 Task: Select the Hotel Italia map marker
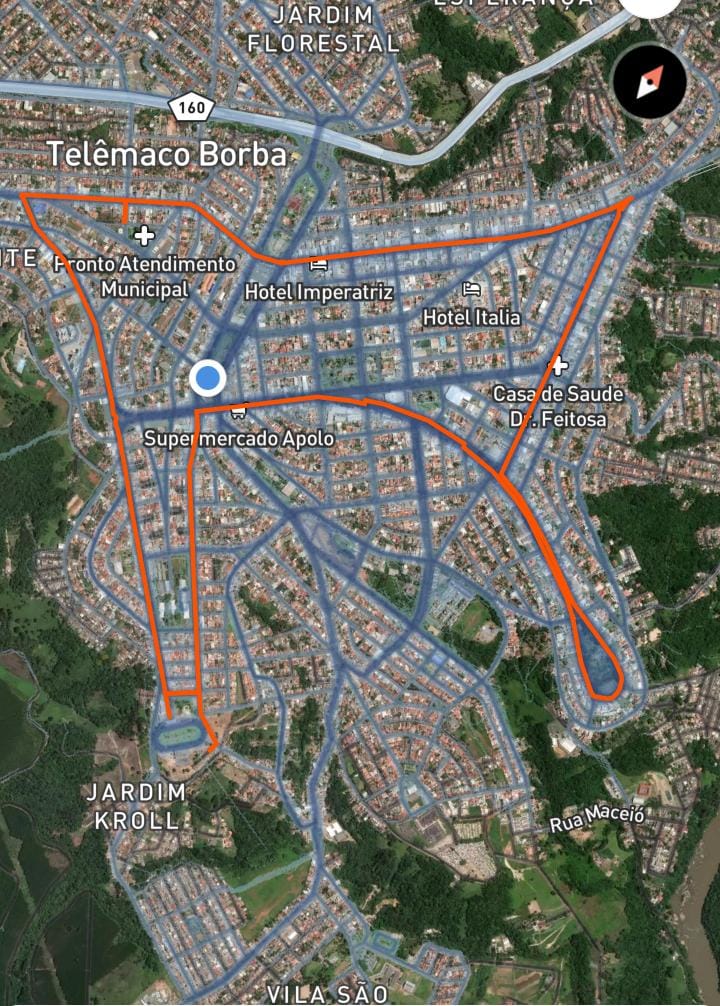point(472,290)
